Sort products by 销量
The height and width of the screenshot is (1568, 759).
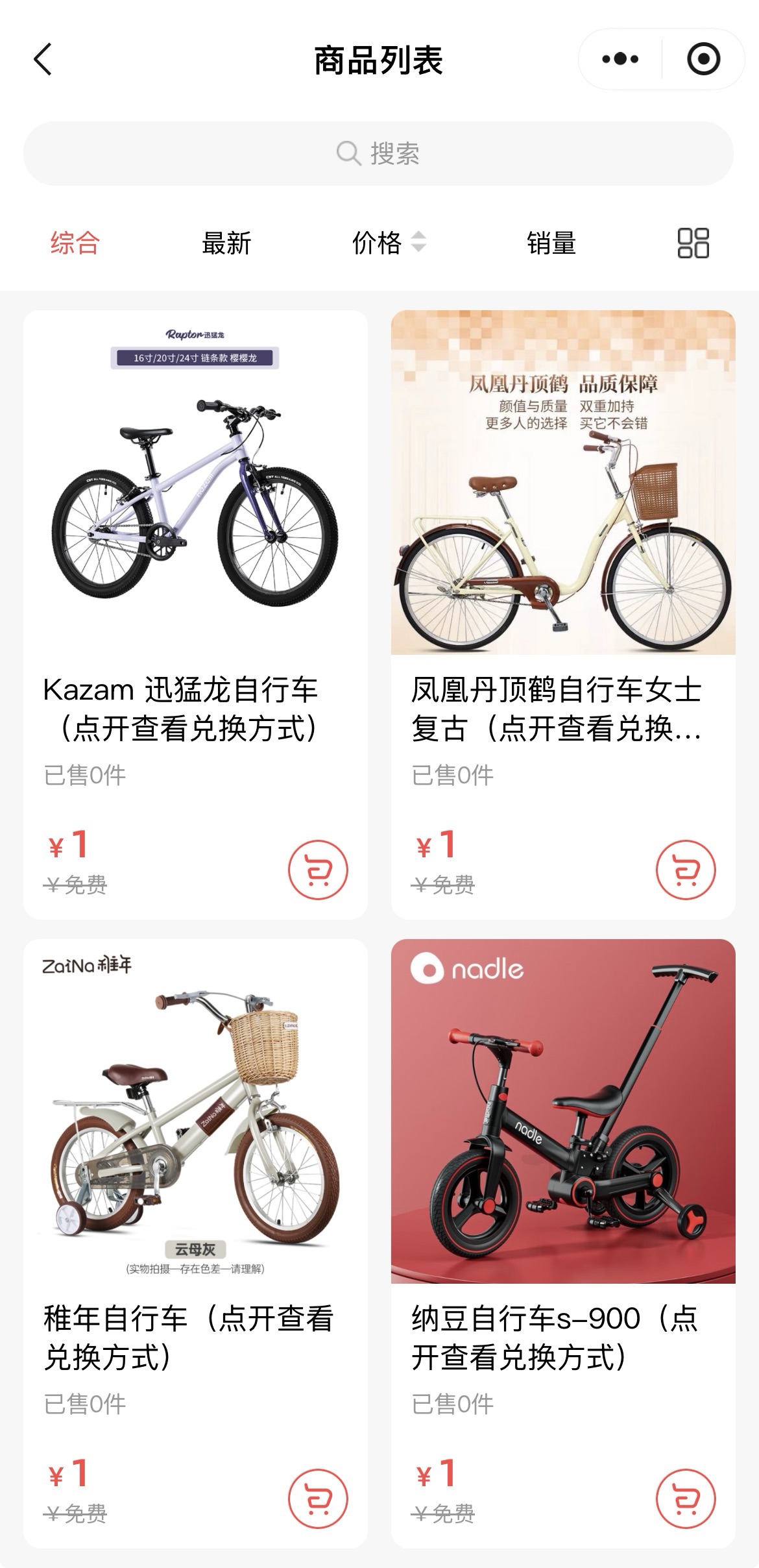pyautogui.click(x=551, y=243)
